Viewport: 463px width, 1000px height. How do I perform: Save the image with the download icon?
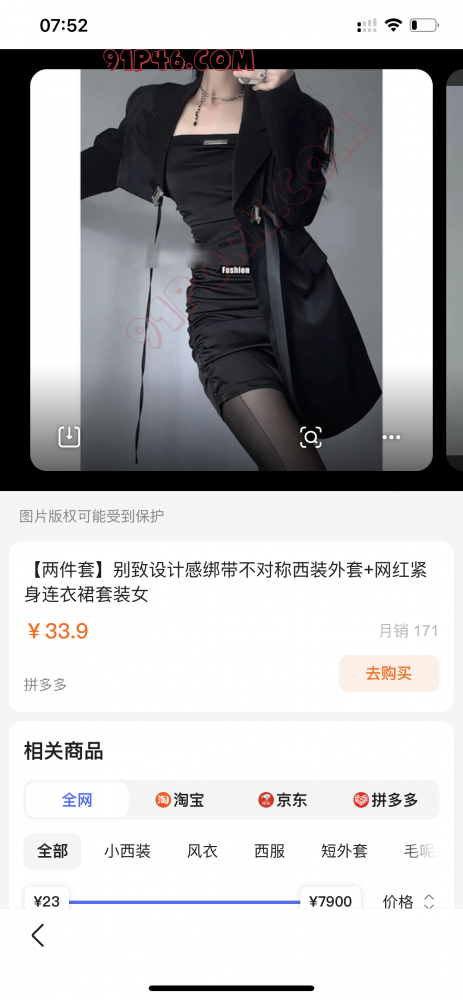[x=69, y=437]
